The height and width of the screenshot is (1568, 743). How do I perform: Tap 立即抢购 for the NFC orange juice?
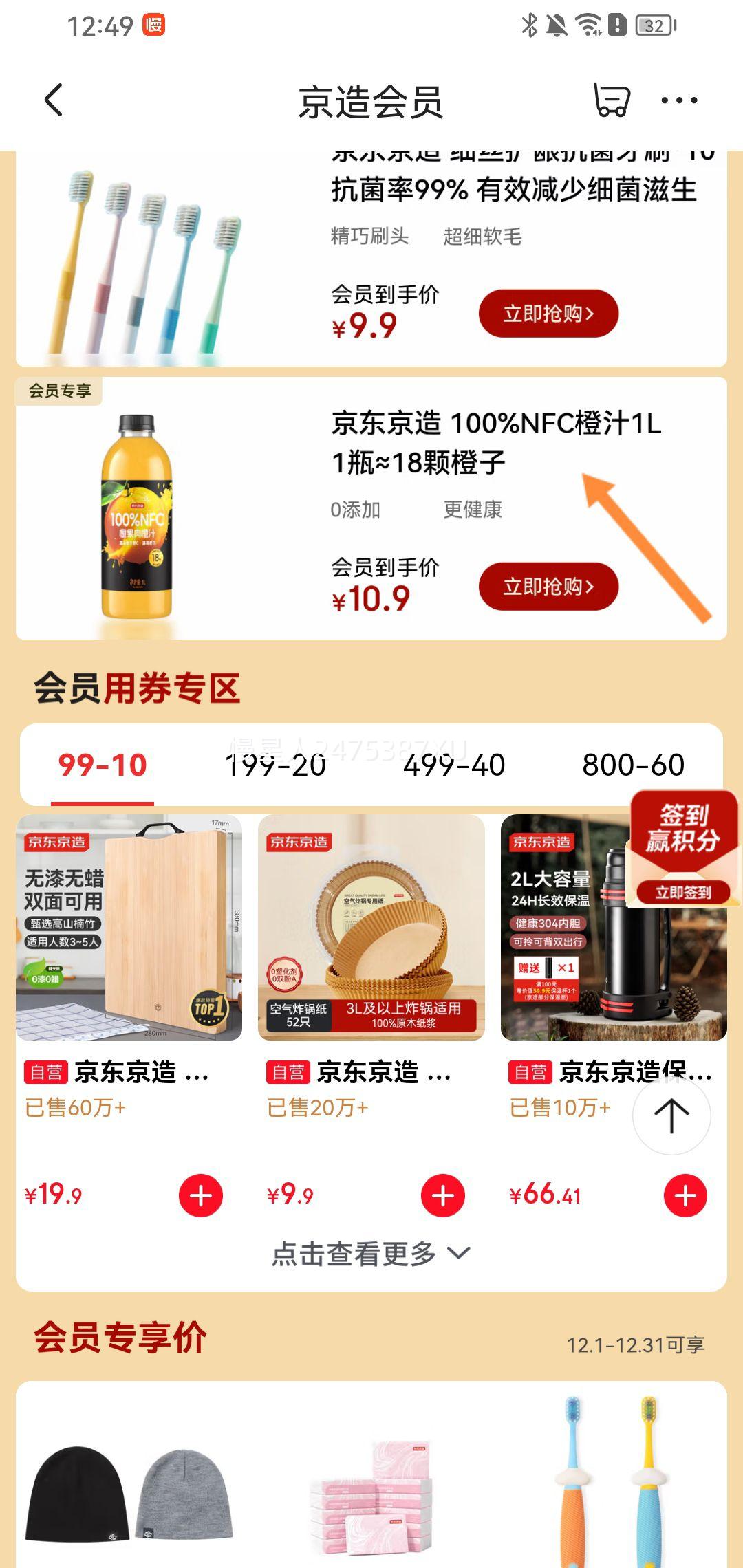[x=548, y=587]
